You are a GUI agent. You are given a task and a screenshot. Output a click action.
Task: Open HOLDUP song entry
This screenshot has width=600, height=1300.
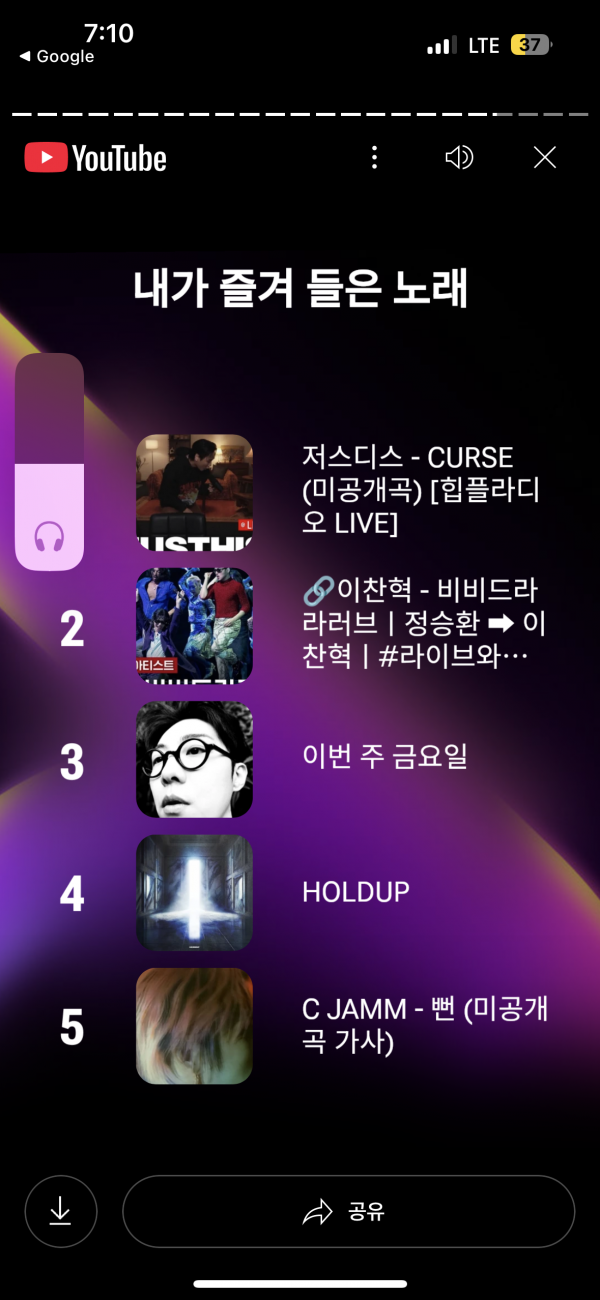click(x=356, y=891)
